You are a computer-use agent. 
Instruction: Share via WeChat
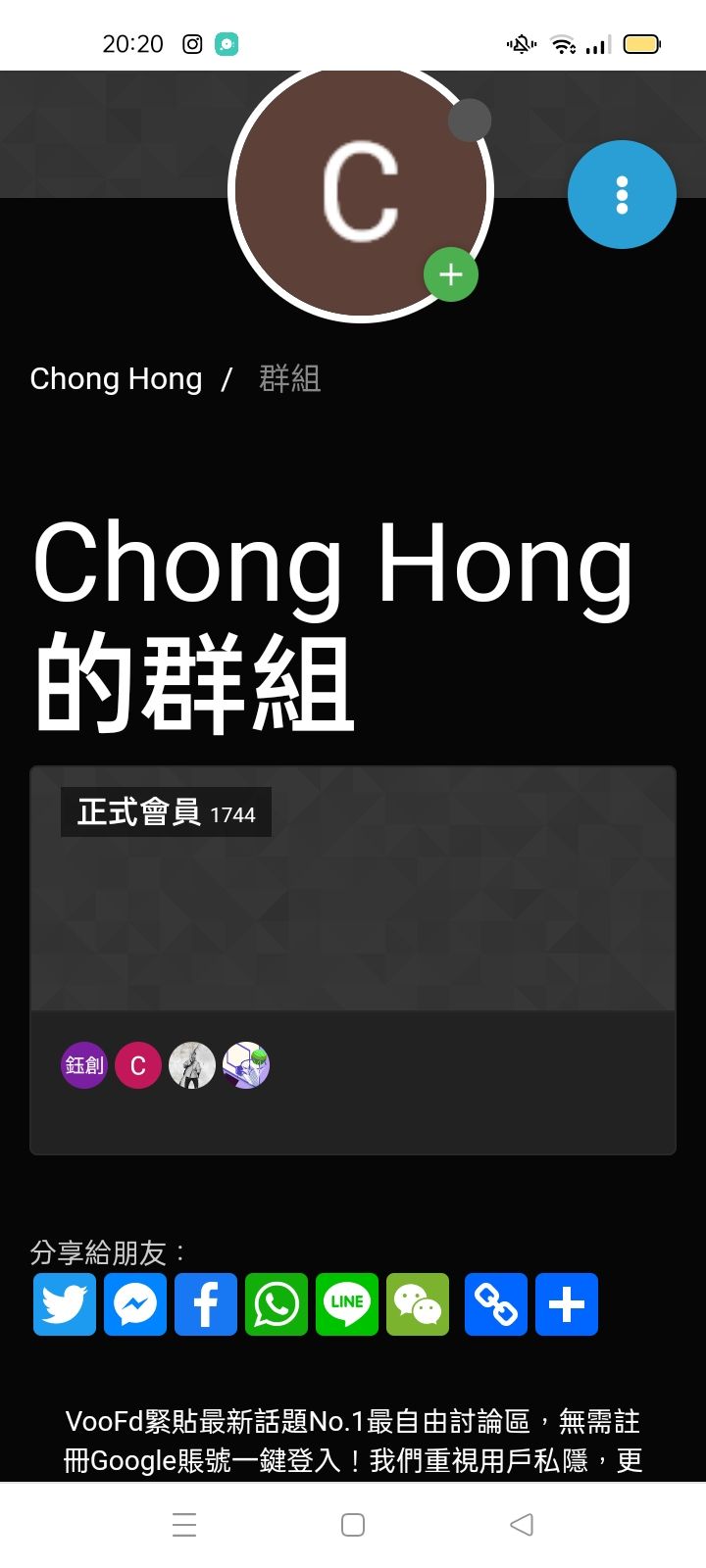click(418, 1304)
